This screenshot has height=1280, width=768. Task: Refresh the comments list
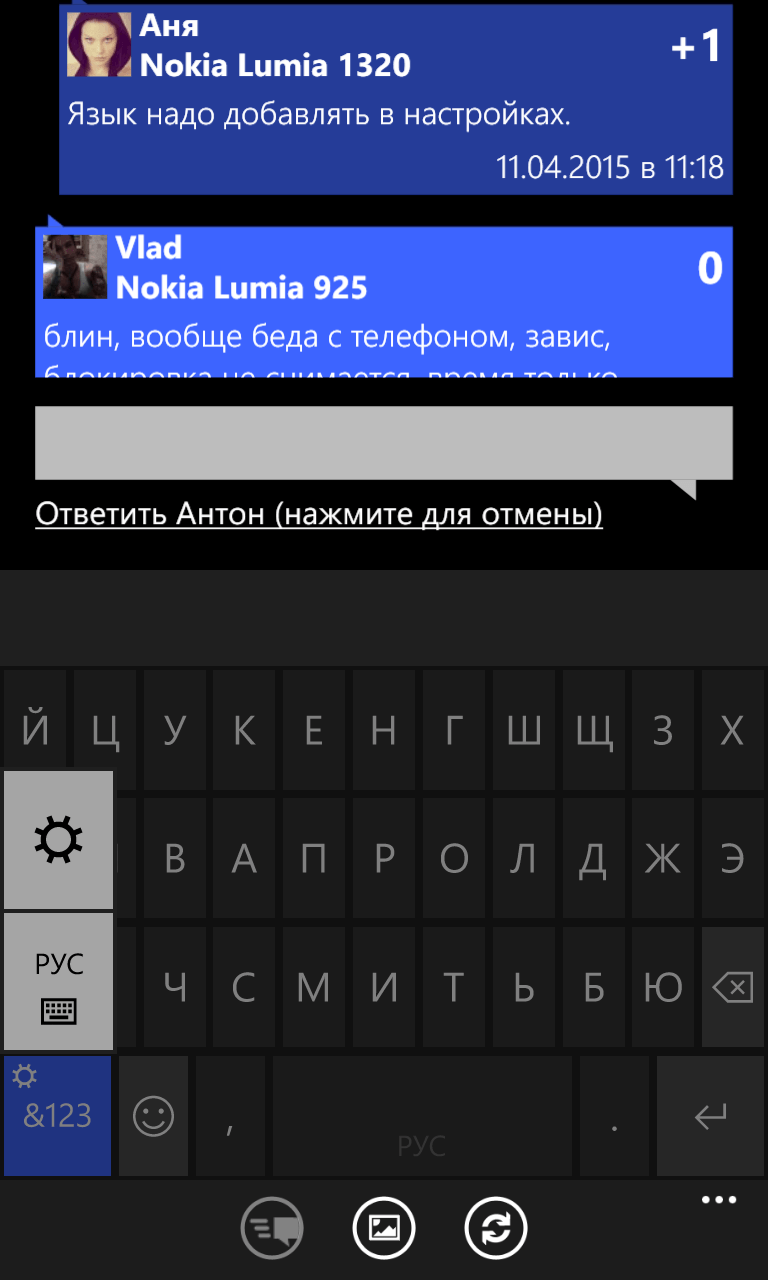pos(496,1227)
